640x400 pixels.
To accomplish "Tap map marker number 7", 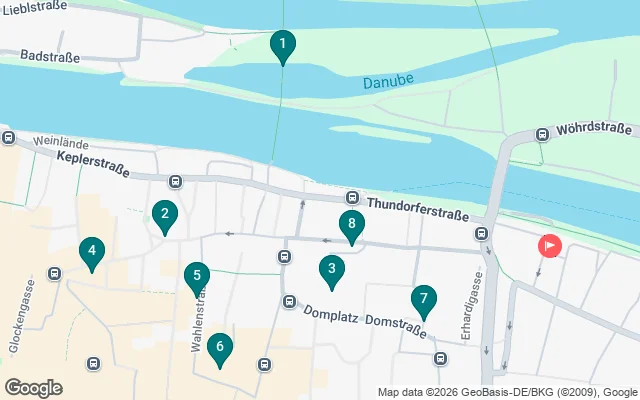I will tap(423, 299).
